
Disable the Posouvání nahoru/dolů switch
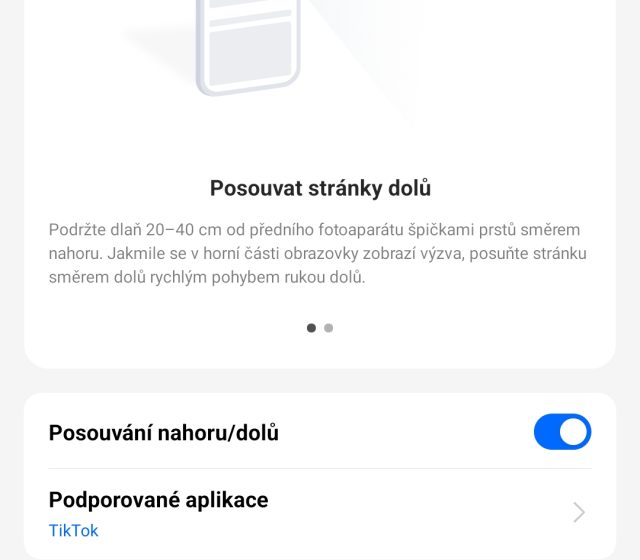562,432
